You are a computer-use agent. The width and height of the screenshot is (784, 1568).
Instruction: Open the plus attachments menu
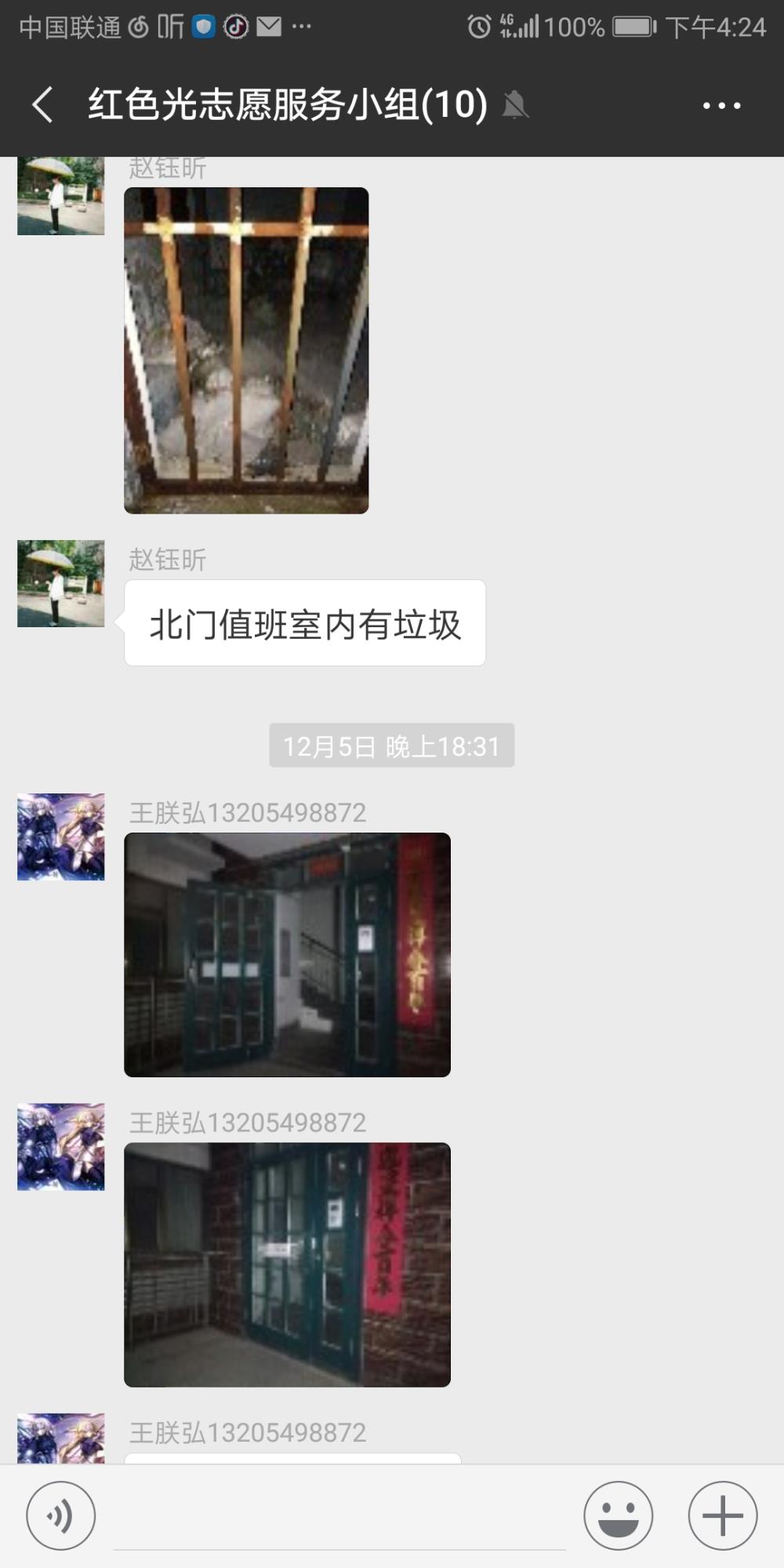[722, 1515]
